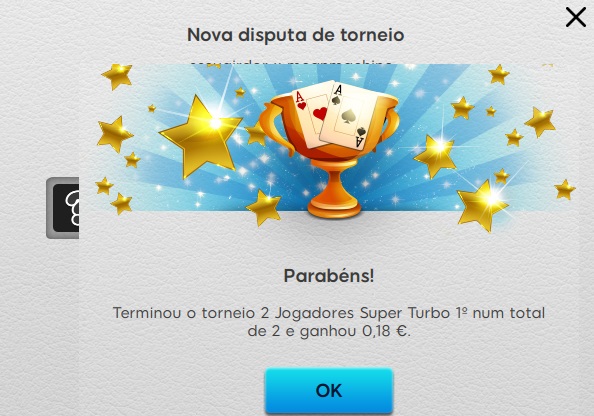The image size is (594, 416).
Task: Confirm the tournament result with OK
Action: pyautogui.click(x=329, y=390)
